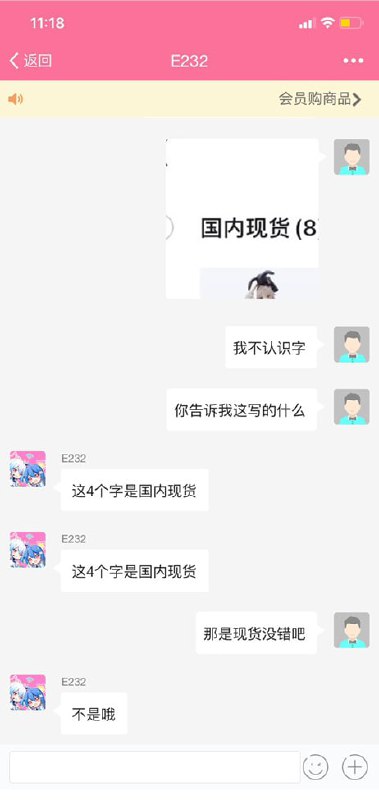Open my avatar beside 我不认识字
Screen dimensions: 379x800
point(351,345)
